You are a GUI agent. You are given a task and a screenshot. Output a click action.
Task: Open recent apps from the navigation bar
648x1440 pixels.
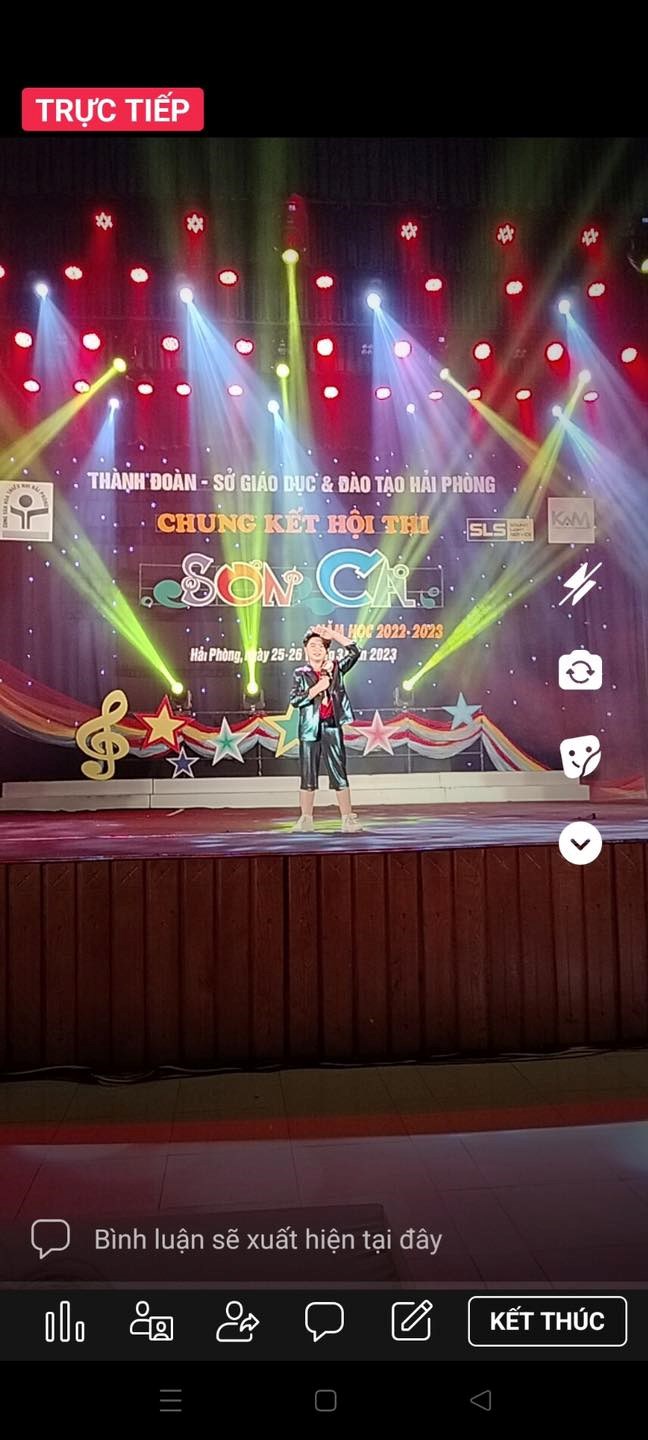click(171, 1401)
